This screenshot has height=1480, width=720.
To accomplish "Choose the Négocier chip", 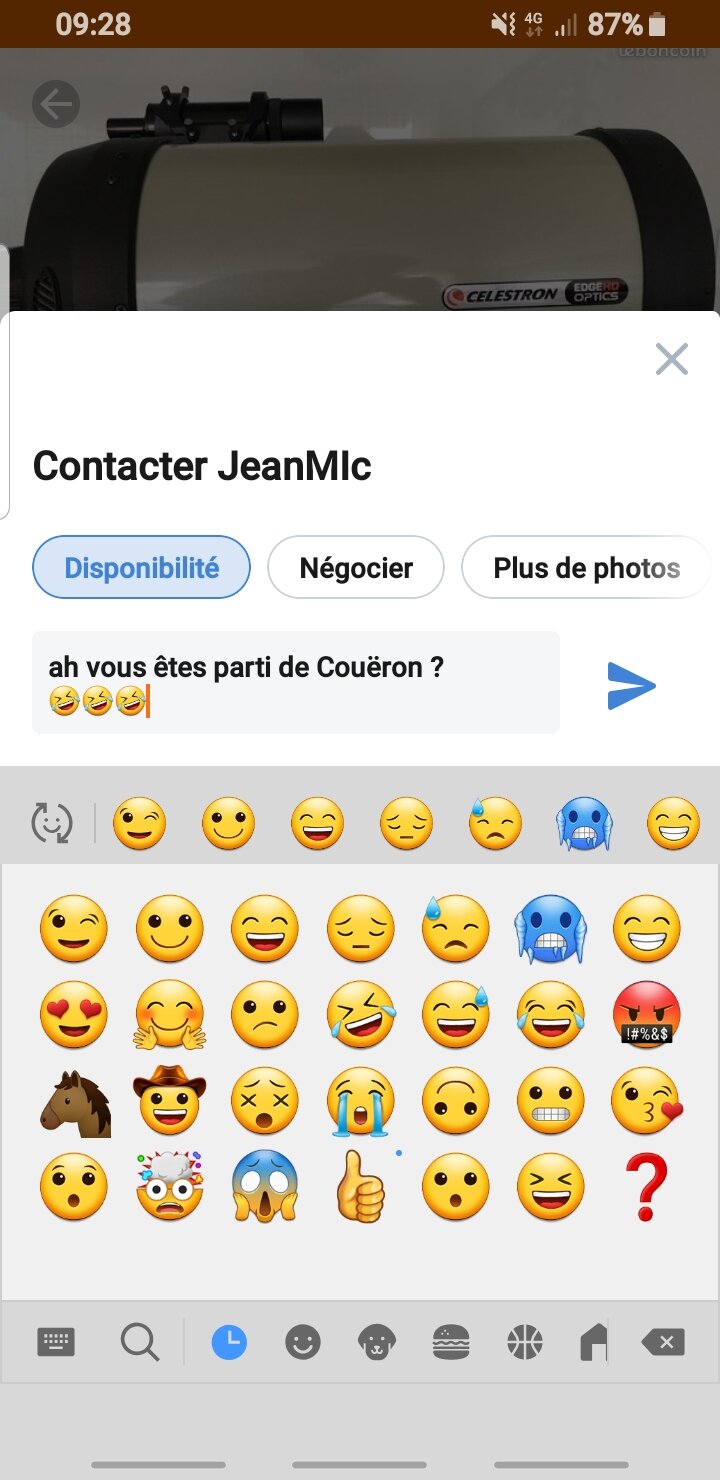I will pos(356,568).
